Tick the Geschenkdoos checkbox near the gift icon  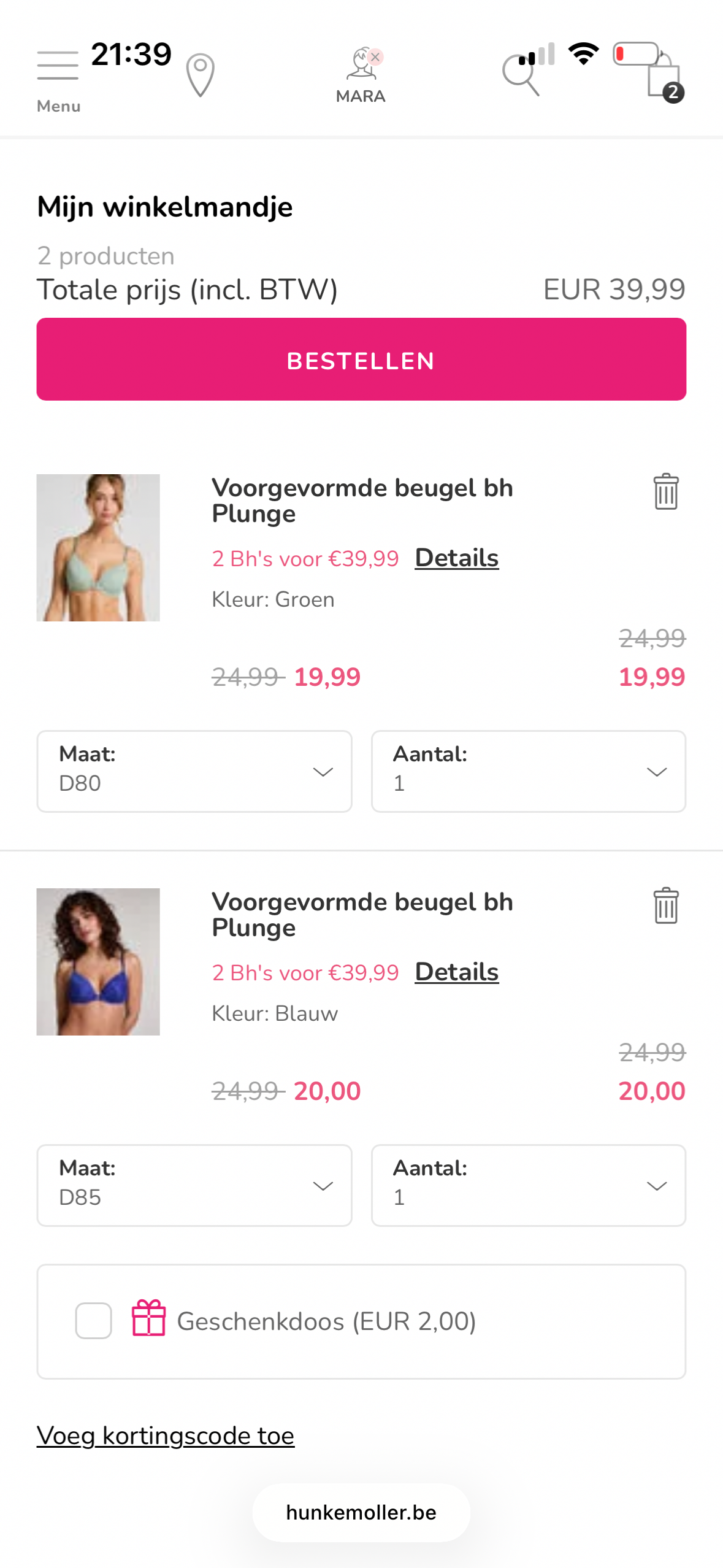pos(93,1320)
